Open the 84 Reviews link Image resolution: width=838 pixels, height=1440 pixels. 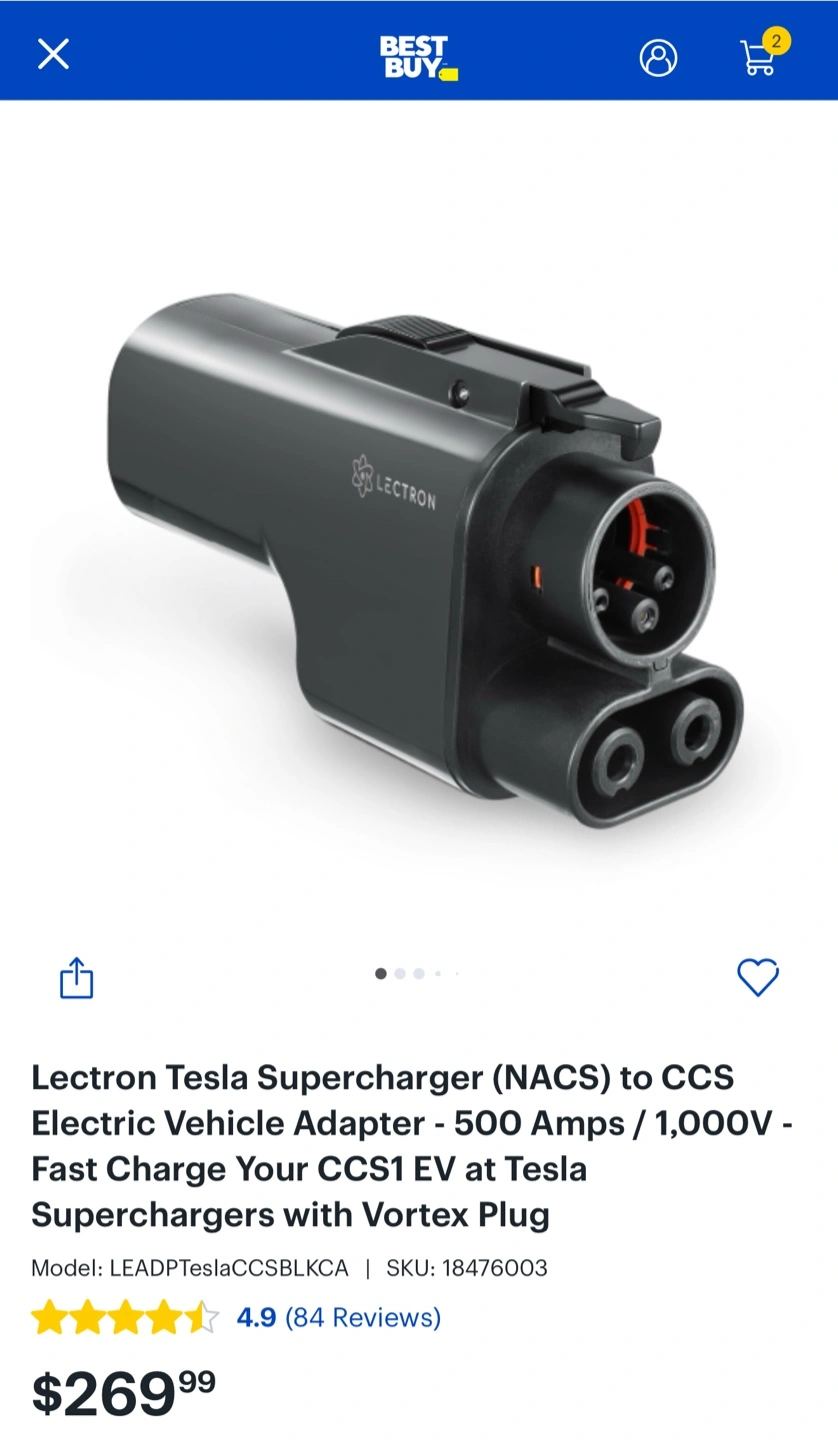click(x=363, y=1317)
